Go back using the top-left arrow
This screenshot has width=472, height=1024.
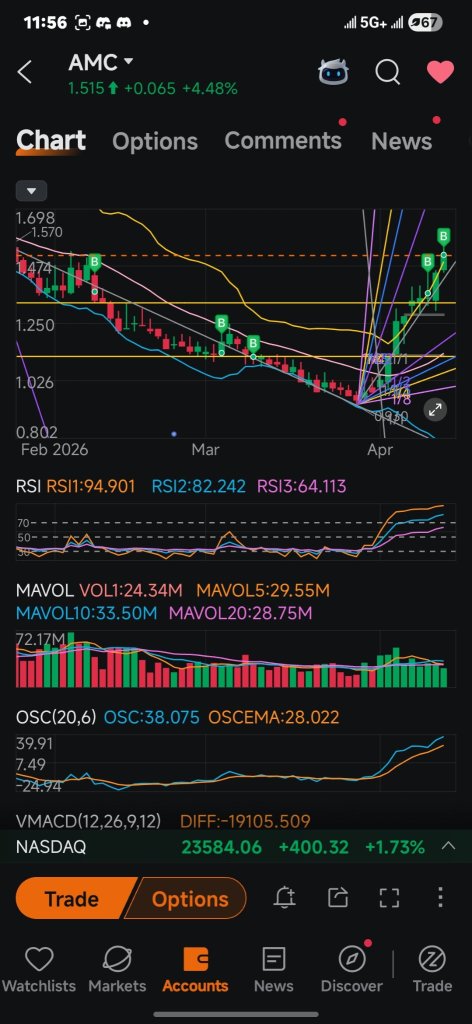pos(24,72)
